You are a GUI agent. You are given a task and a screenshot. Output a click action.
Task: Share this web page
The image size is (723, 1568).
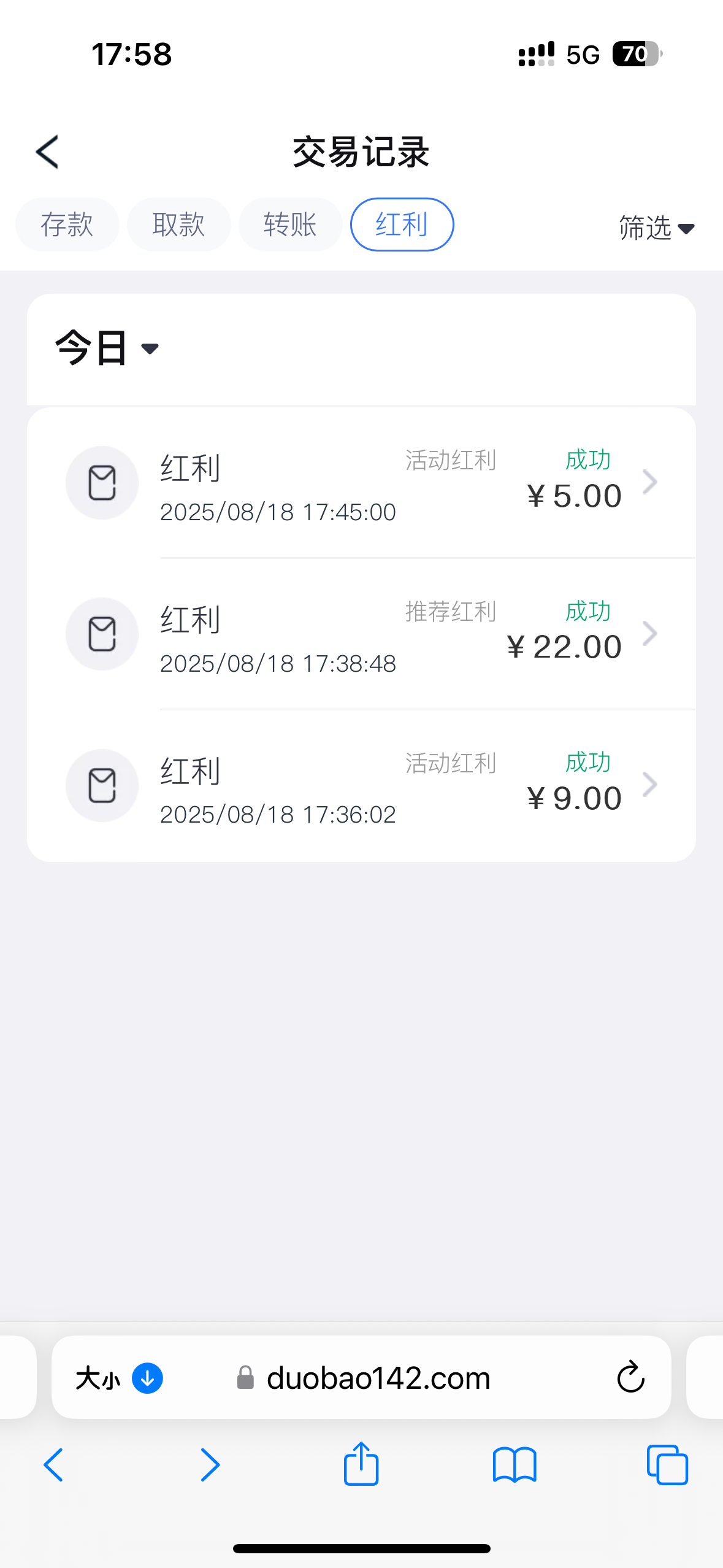point(361,1464)
